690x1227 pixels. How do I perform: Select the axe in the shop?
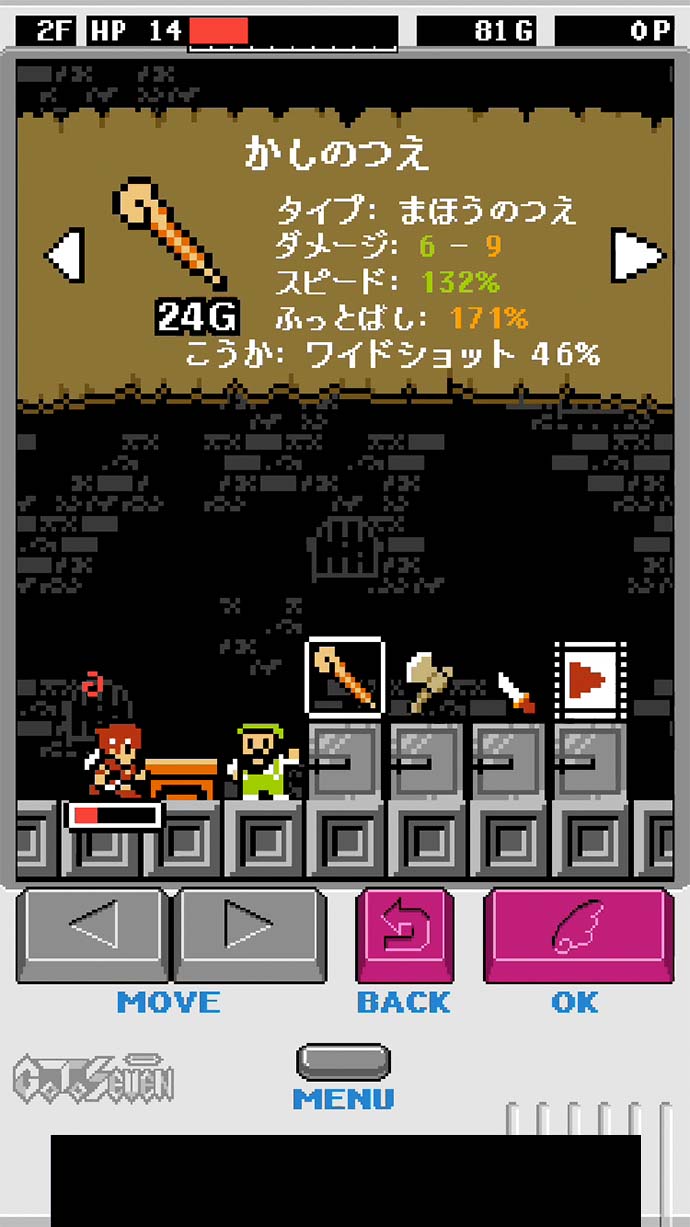[x=428, y=680]
